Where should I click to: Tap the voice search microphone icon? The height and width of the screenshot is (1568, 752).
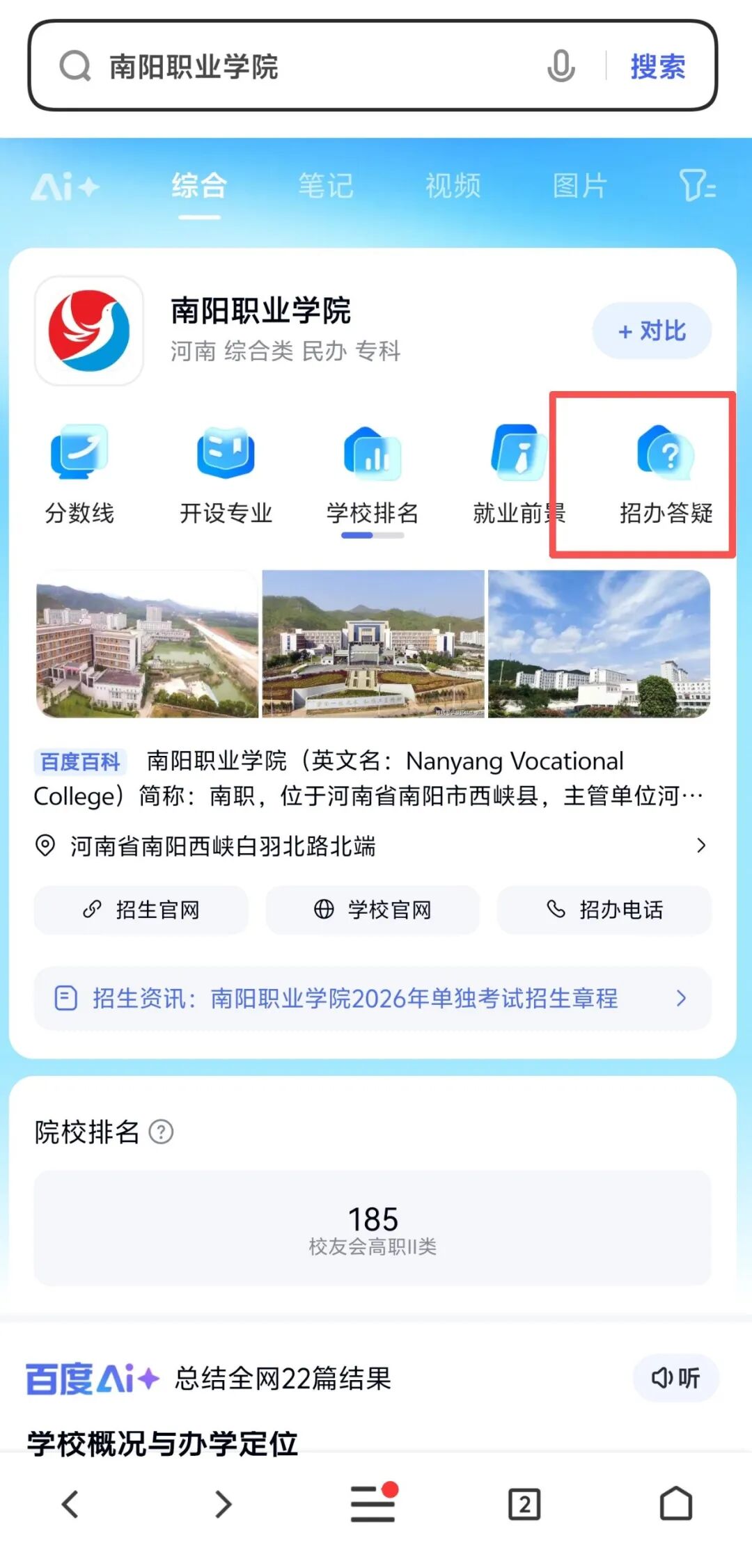pyautogui.click(x=561, y=67)
